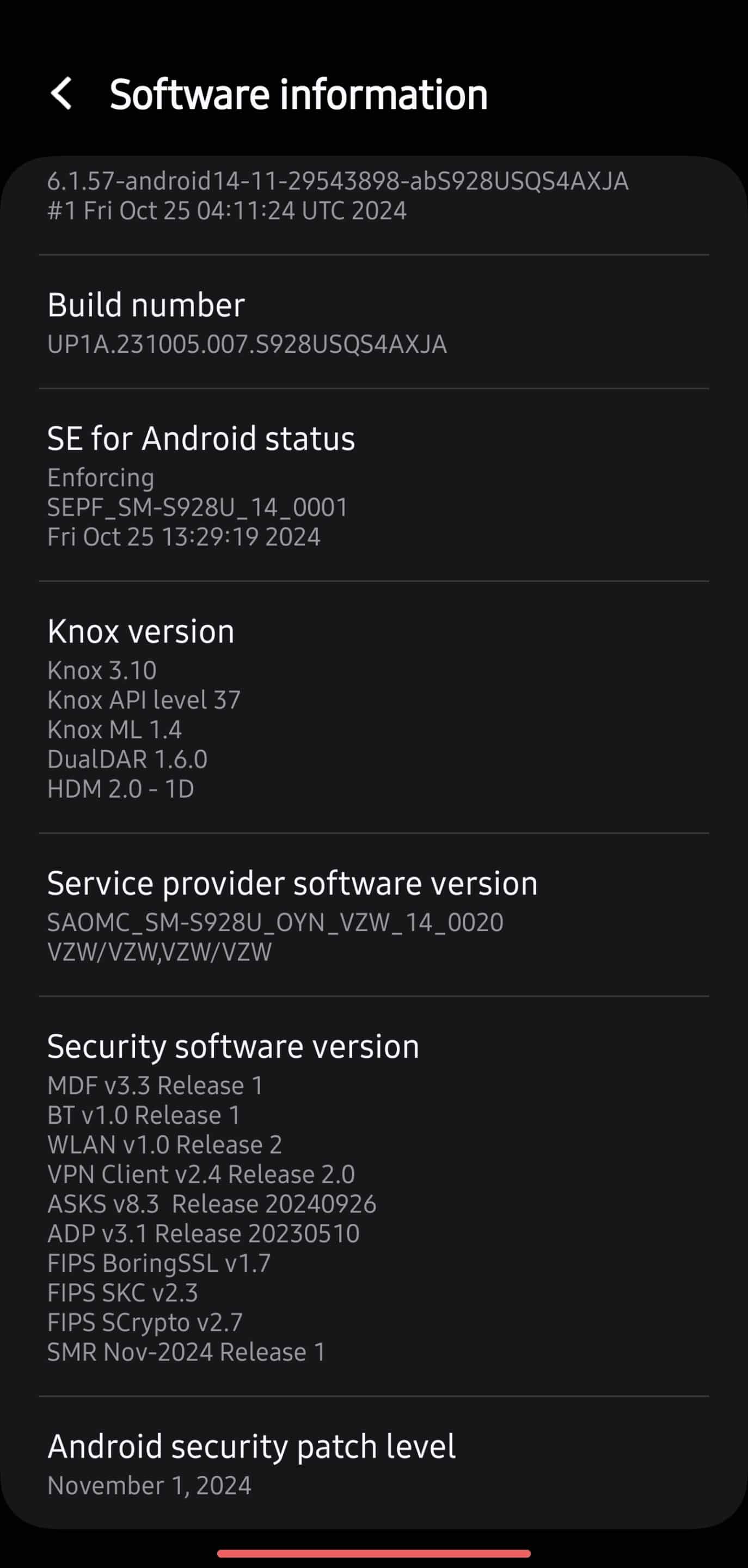The image size is (748, 1568).
Task: Tap the Build number row
Action: pyautogui.click(x=373, y=322)
